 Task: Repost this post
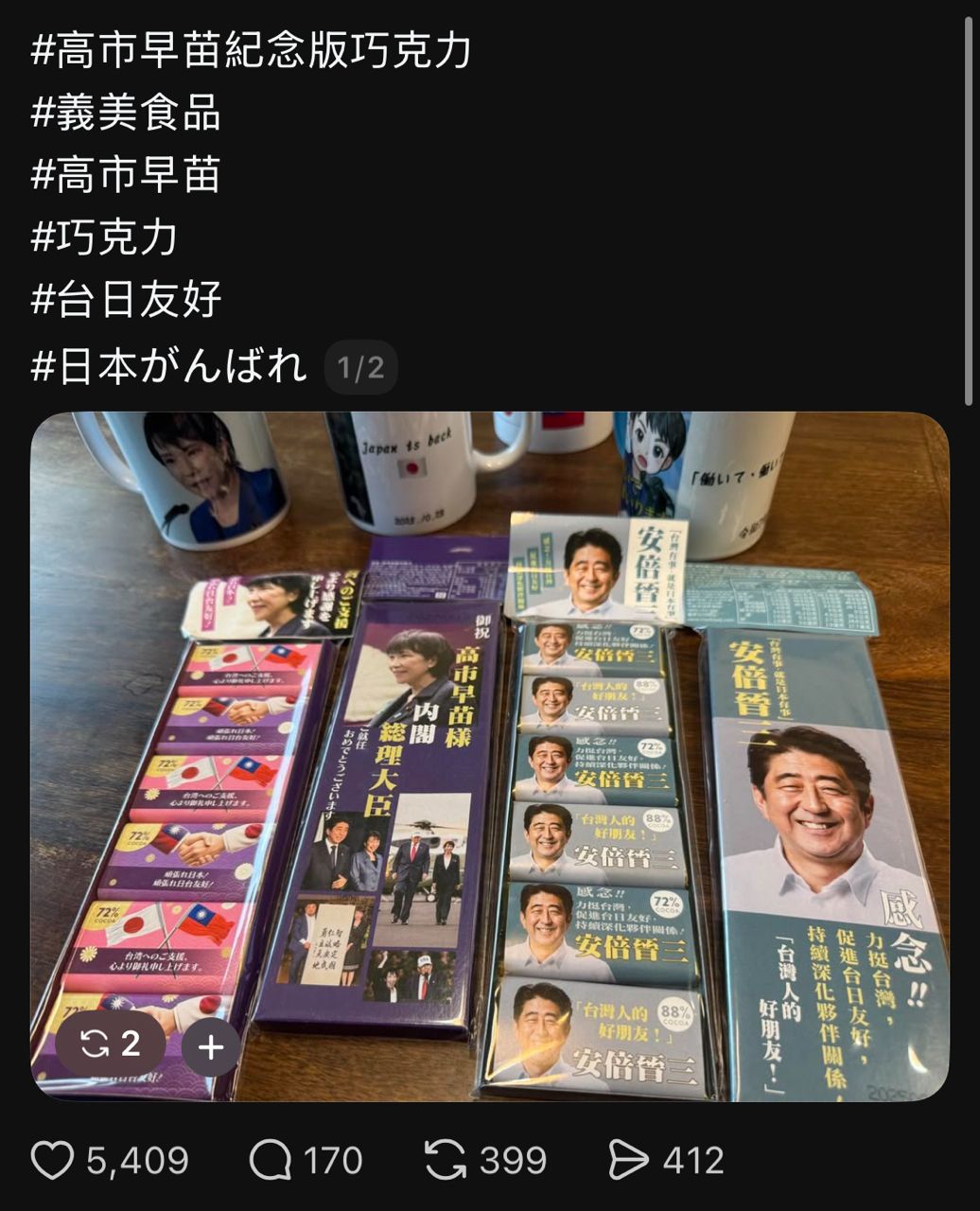(446, 1160)
